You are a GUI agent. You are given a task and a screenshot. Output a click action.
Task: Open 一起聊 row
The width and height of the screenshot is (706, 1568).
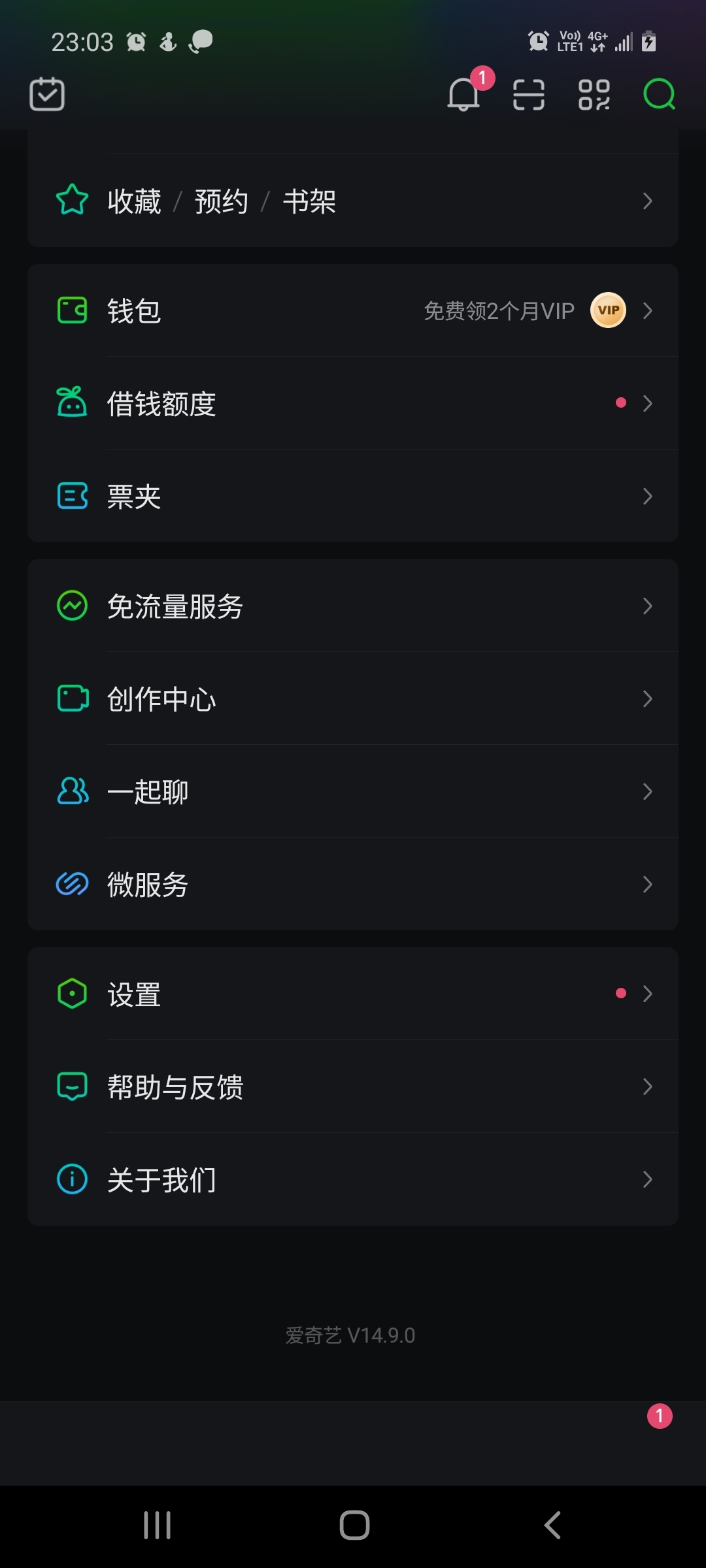point(353,791)
